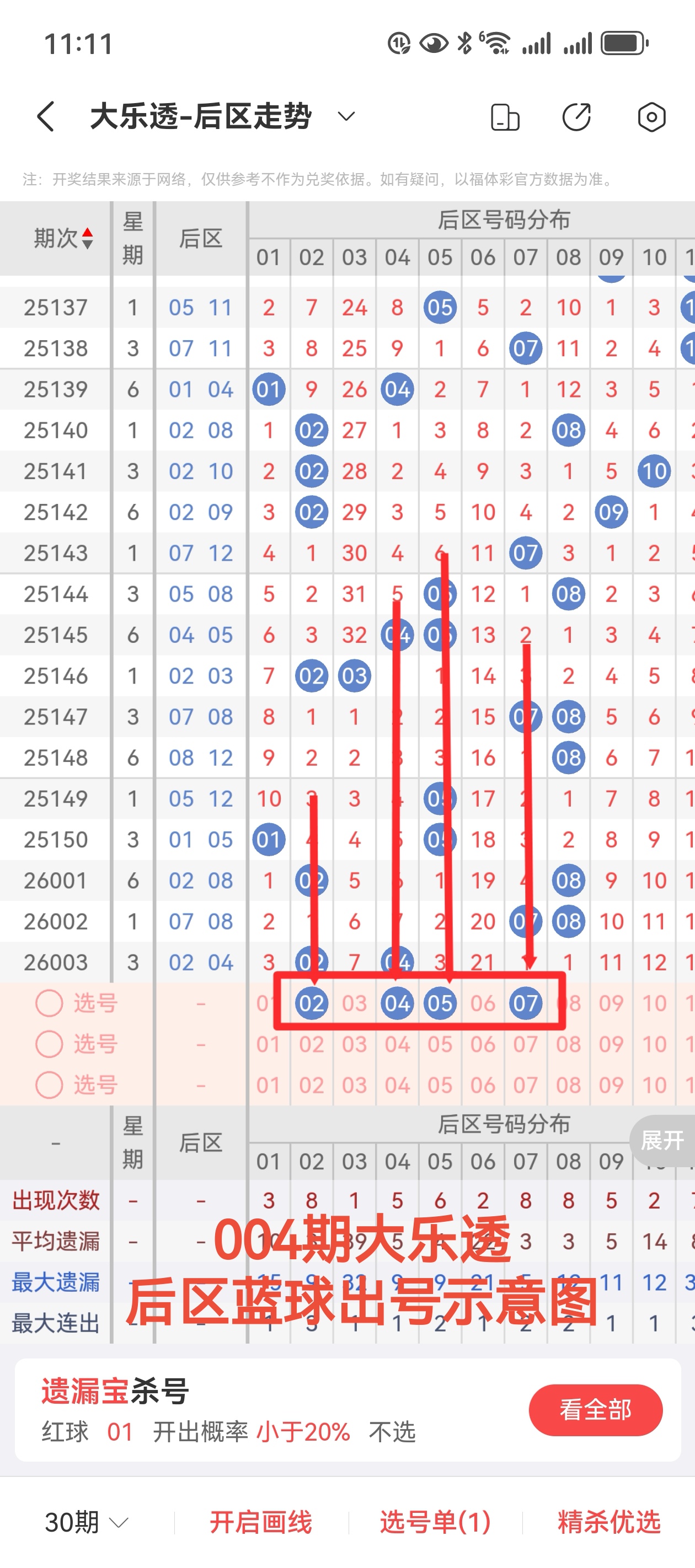Open the 大乐透-后区走势 chart type dropdown
Viewport: 695px width, 1568px height.
[346, 116]
